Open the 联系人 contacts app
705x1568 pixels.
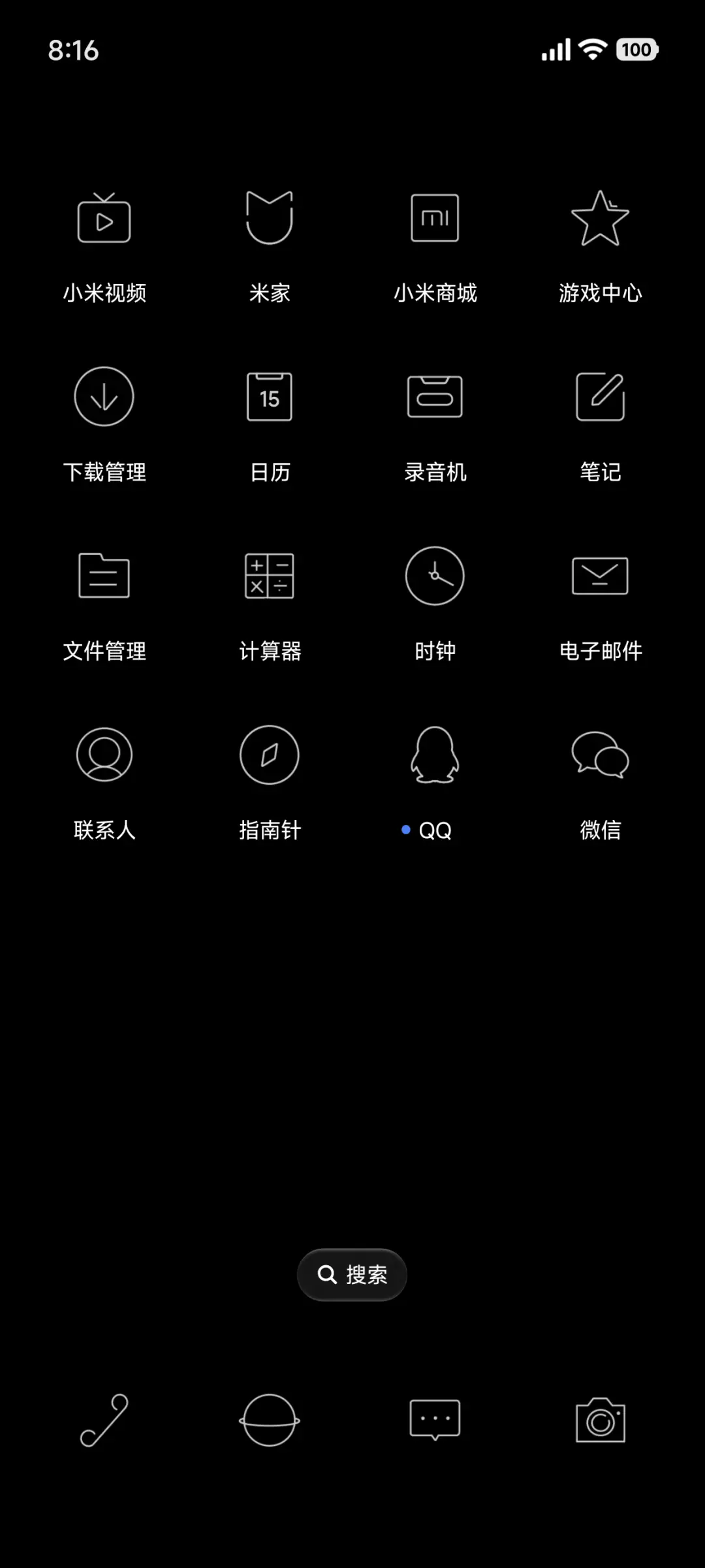(x=104, y=754)
